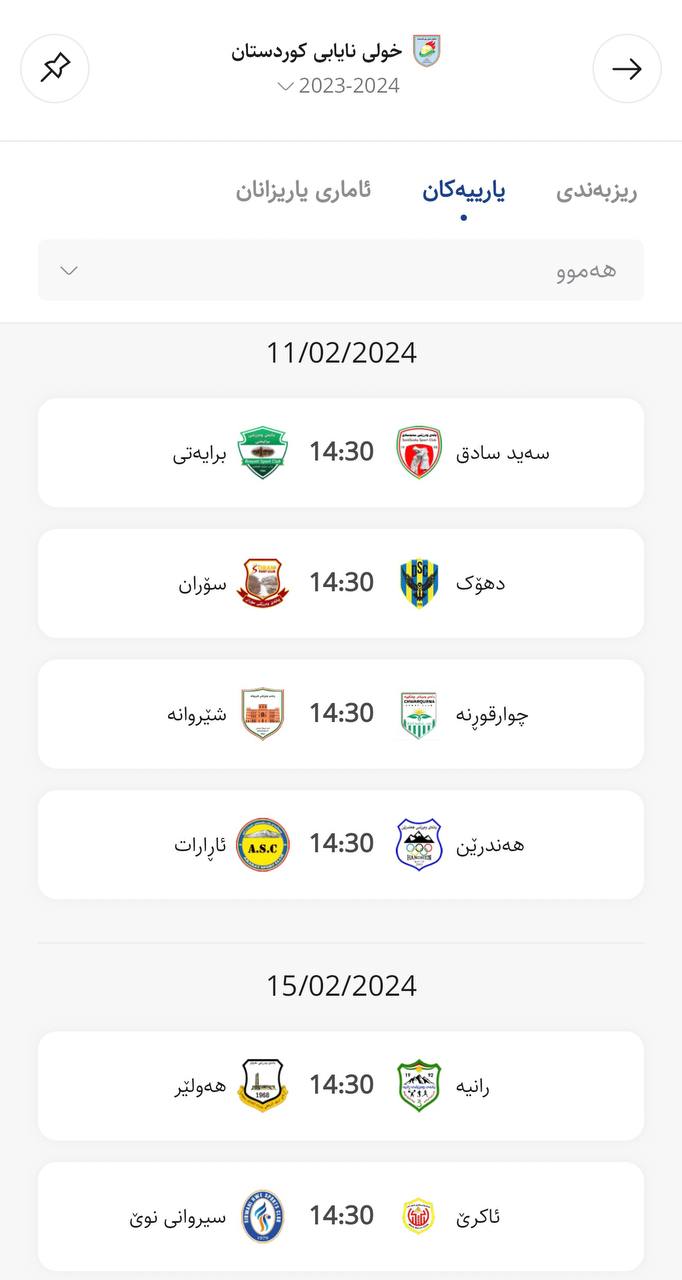Open the سەید سادق vs برایەتی match
Screen dimensions: 682x1280
(341, 452)
